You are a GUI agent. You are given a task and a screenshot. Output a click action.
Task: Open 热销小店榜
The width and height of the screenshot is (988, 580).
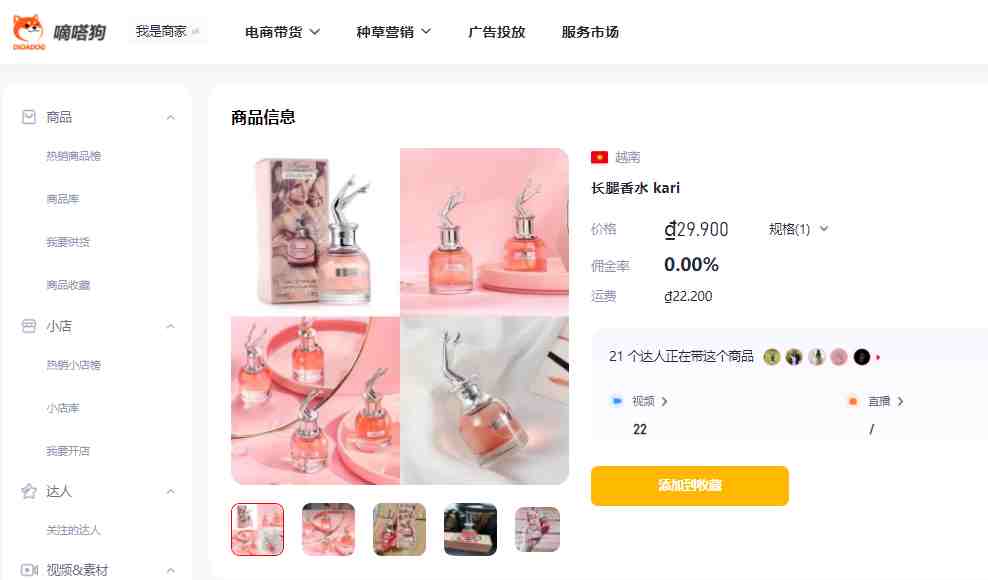[x=73, y=365]
